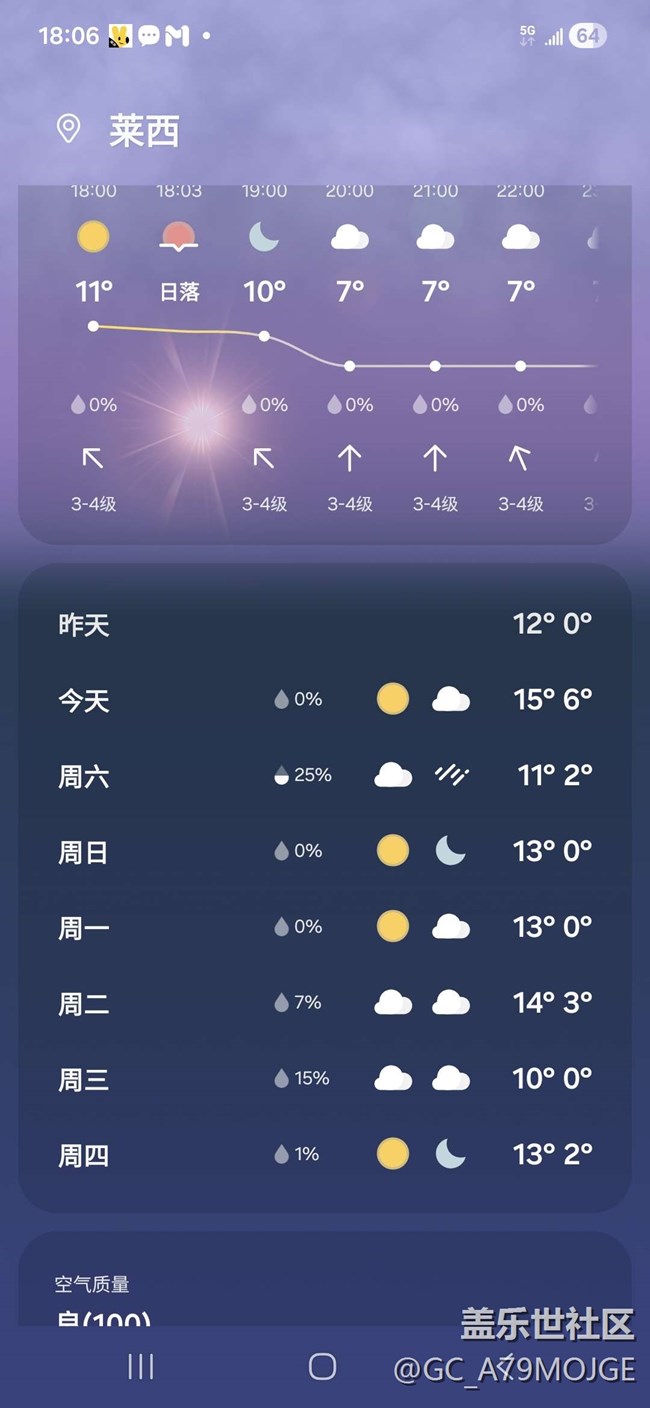Select the 周一 forecast row

pos(324,927)
